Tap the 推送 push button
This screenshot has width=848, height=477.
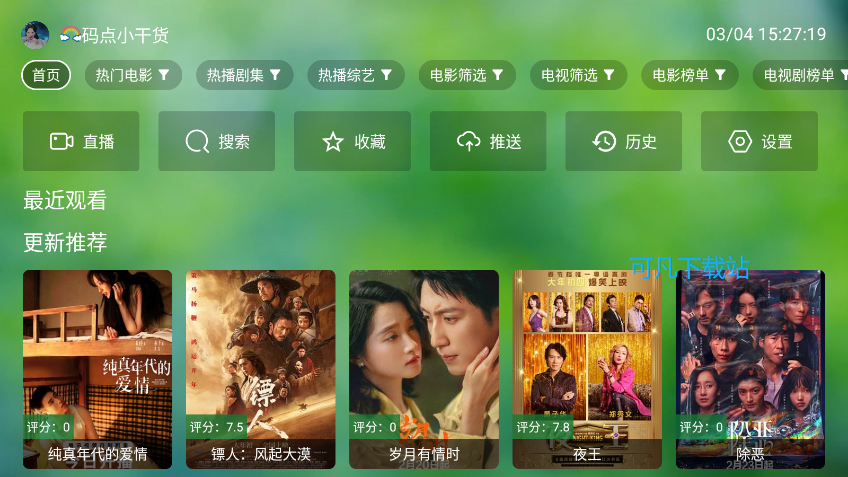click(488, 141)
